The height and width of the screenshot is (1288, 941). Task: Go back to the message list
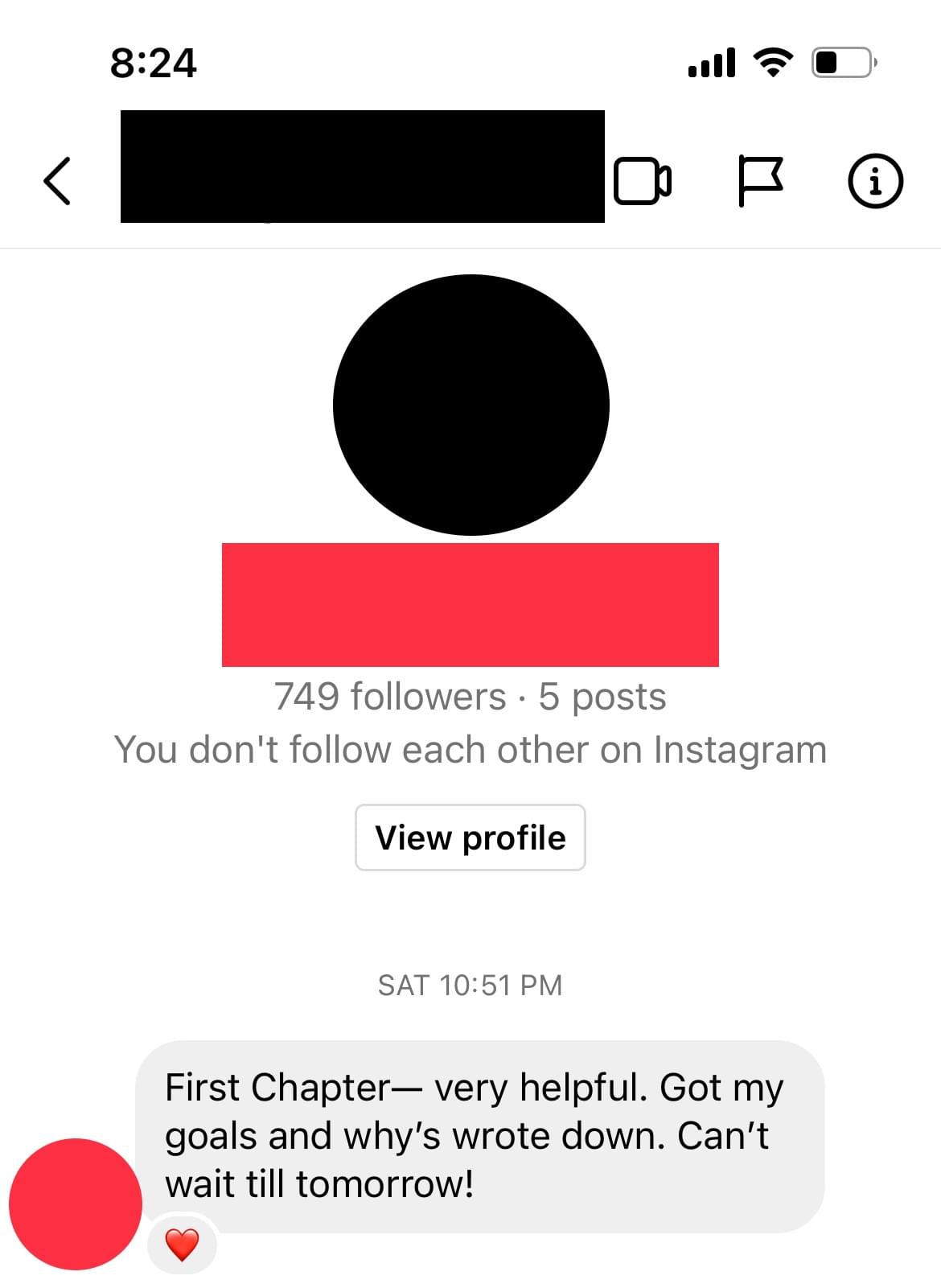(x=57, y=181)
